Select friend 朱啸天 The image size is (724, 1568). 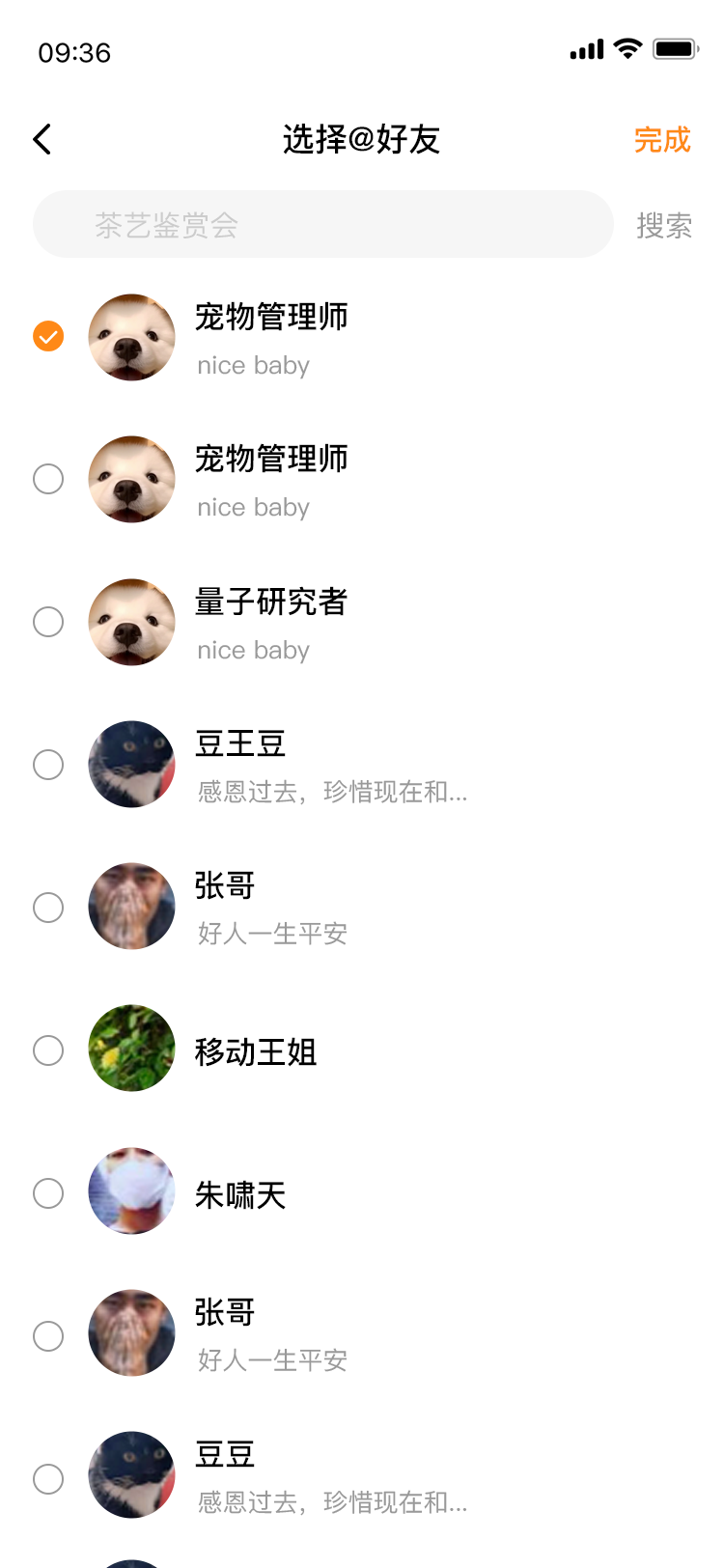tap(362, 1193)
